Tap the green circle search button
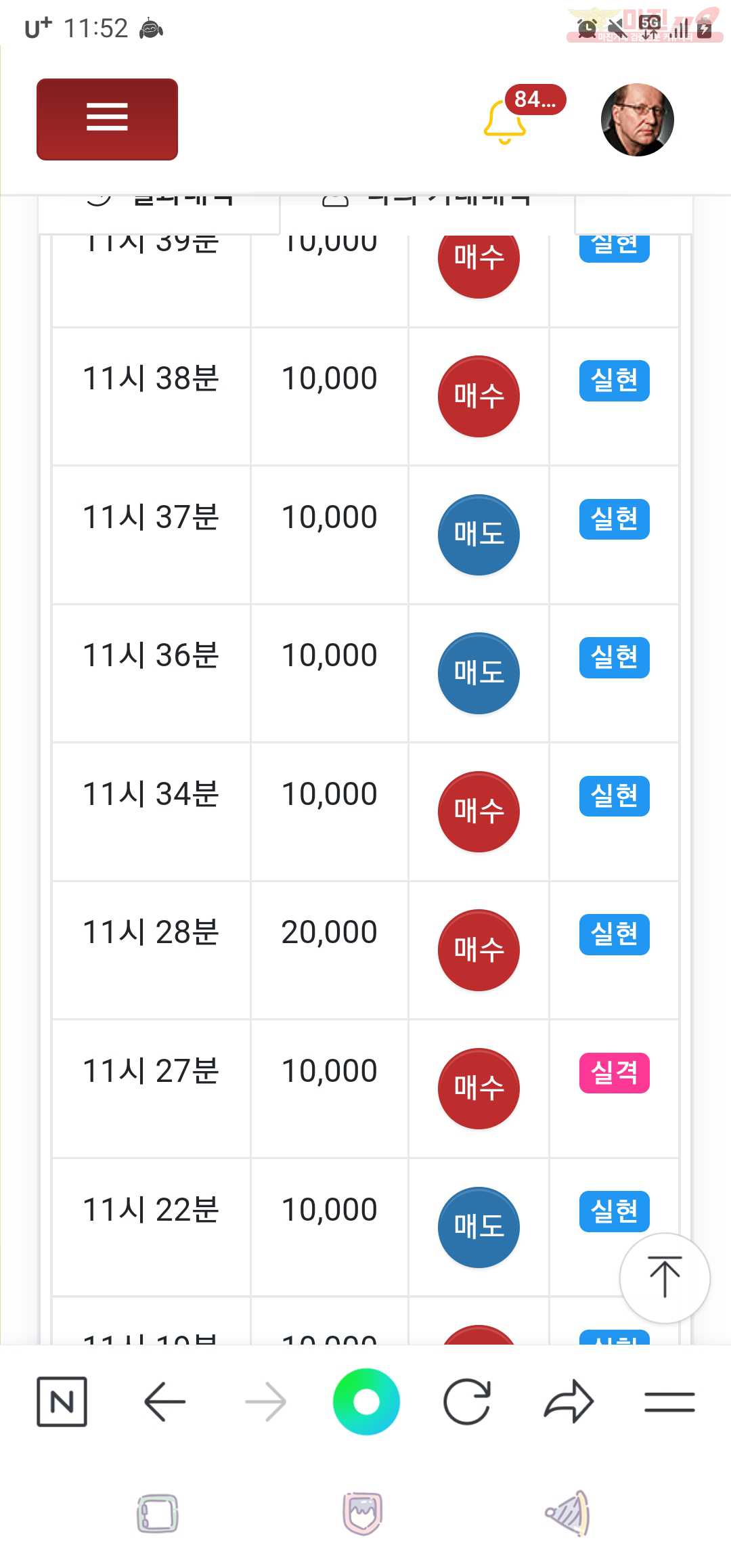Screen dimensions: 731x1568 pyautogui.click(x=366, y=1401)
